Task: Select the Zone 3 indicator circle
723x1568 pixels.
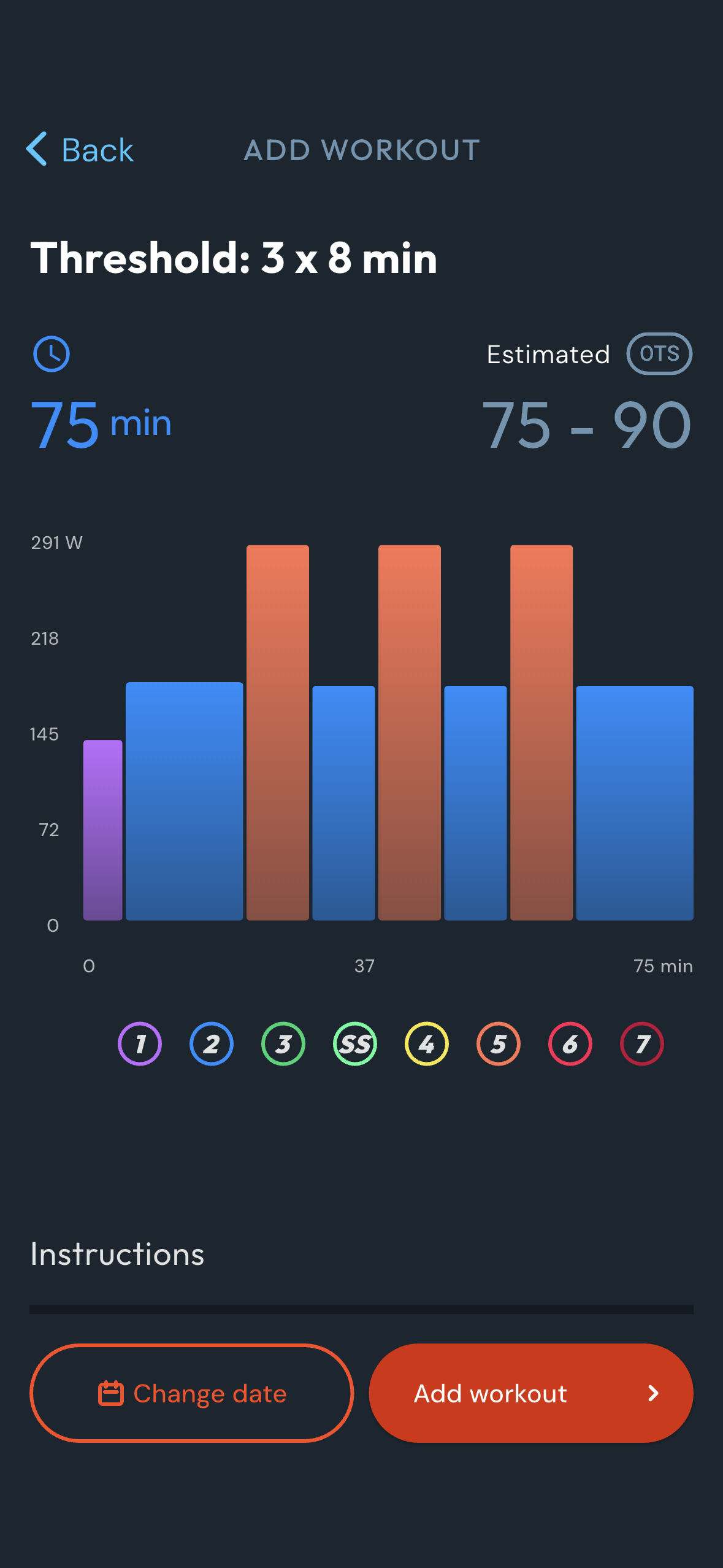Action: 283,1043
